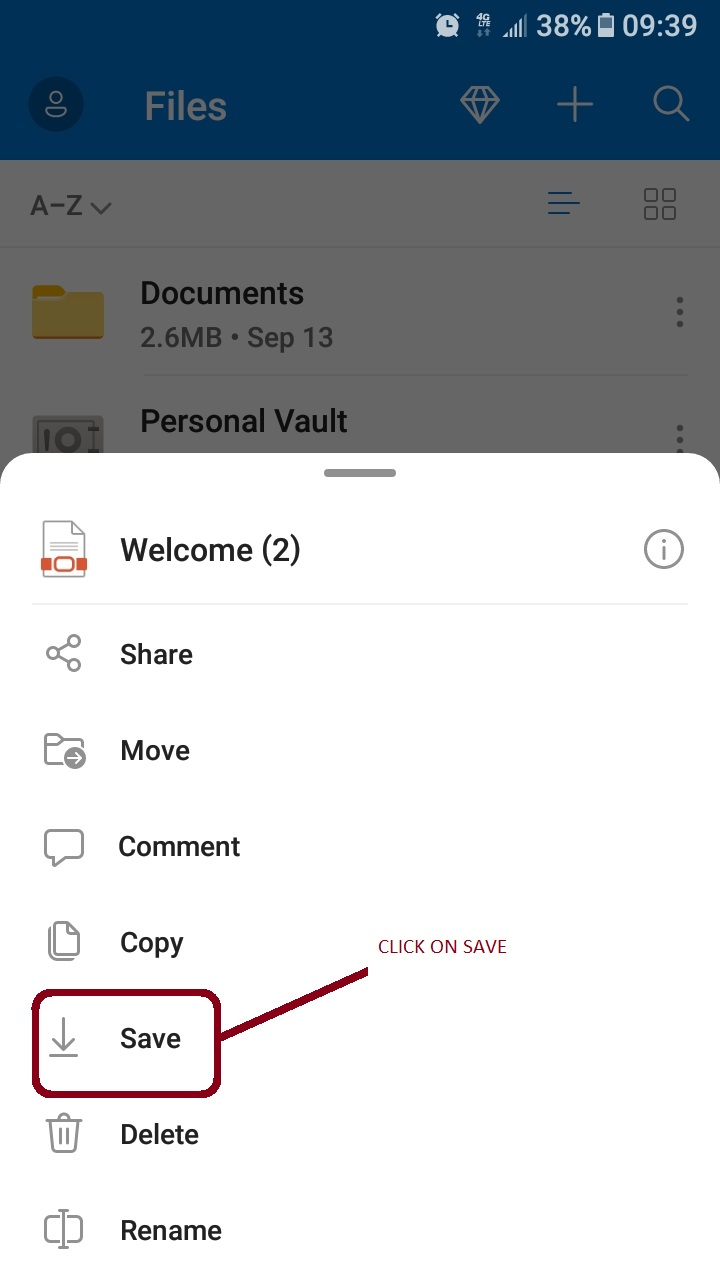Toggle the Documents folder options menu
The height and width of the screenshot is (1280, 720).
coord(679,312)
